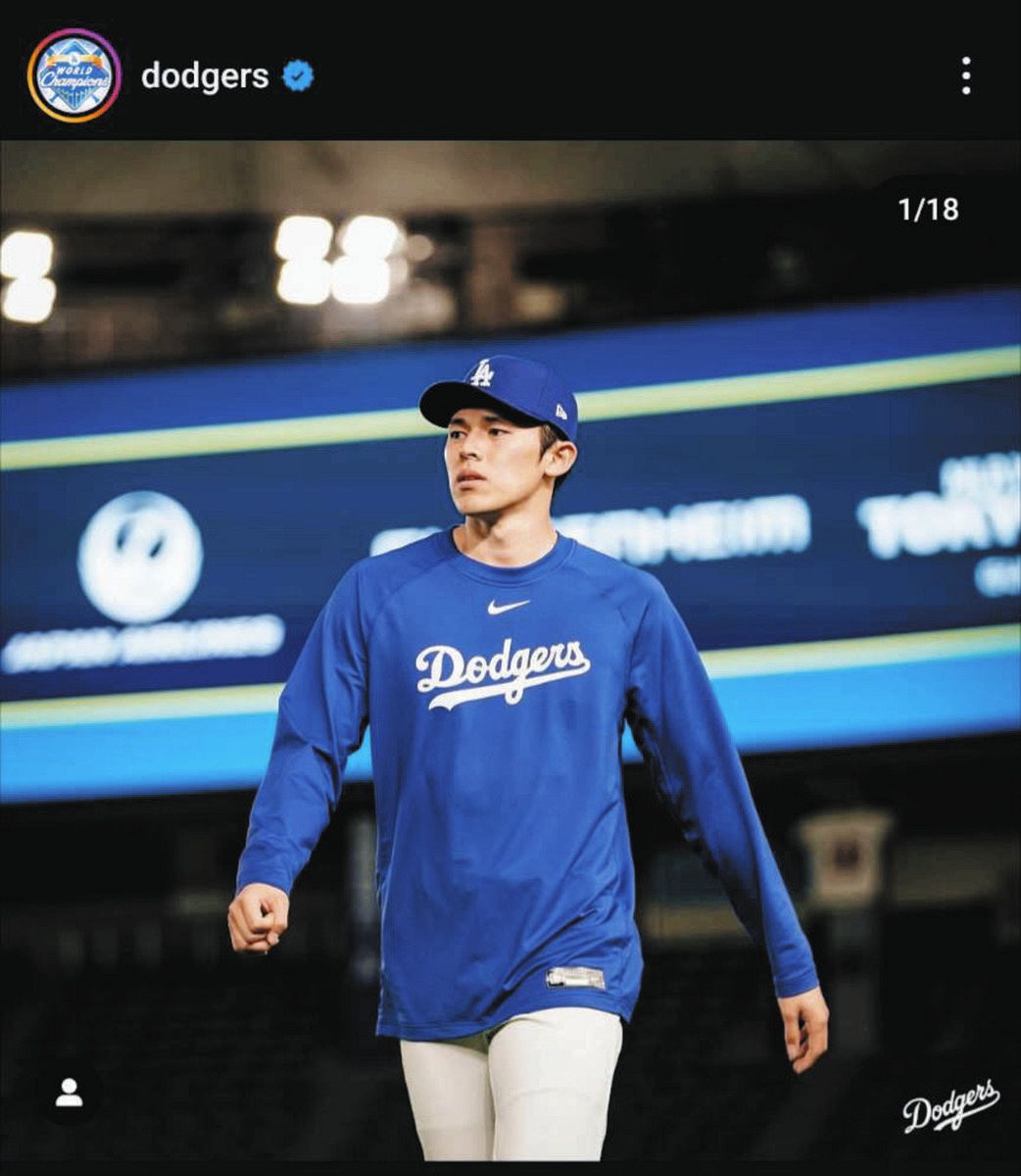Open the Dodgers profile story avatar
1021x1176 pixels.
73,75
